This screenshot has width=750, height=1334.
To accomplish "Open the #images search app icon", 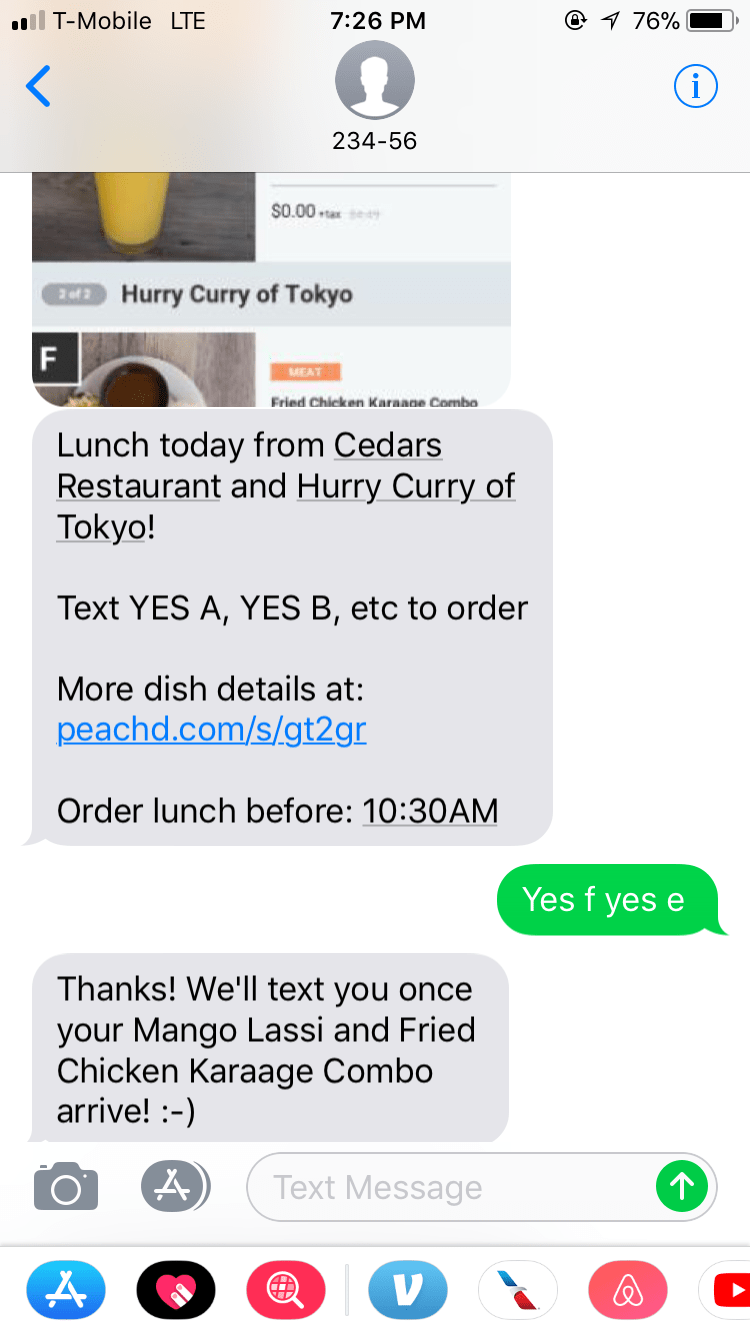I will pyautogui.click(x=285, y=1290).
